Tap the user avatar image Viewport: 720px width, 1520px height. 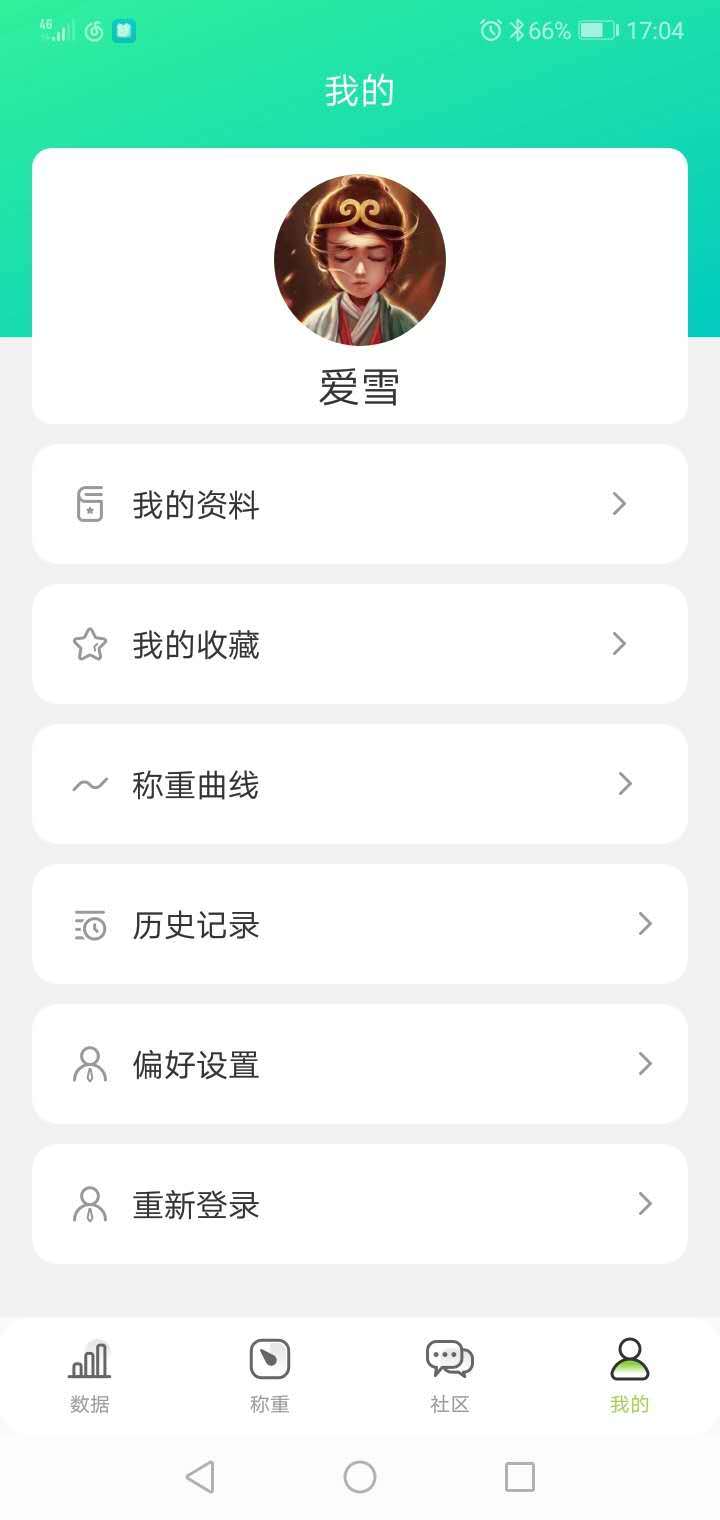(x=360, y=257)
